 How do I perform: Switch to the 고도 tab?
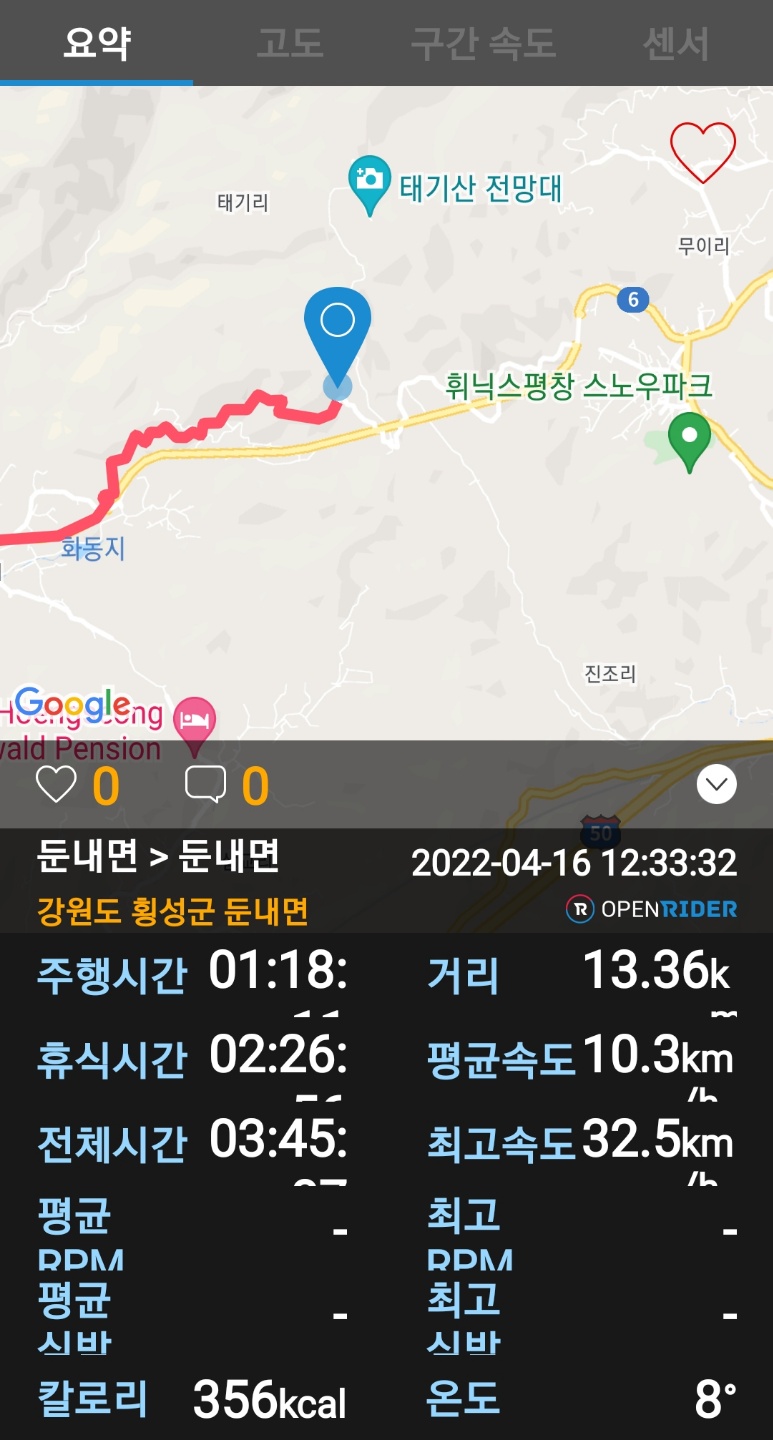point(289,43)
